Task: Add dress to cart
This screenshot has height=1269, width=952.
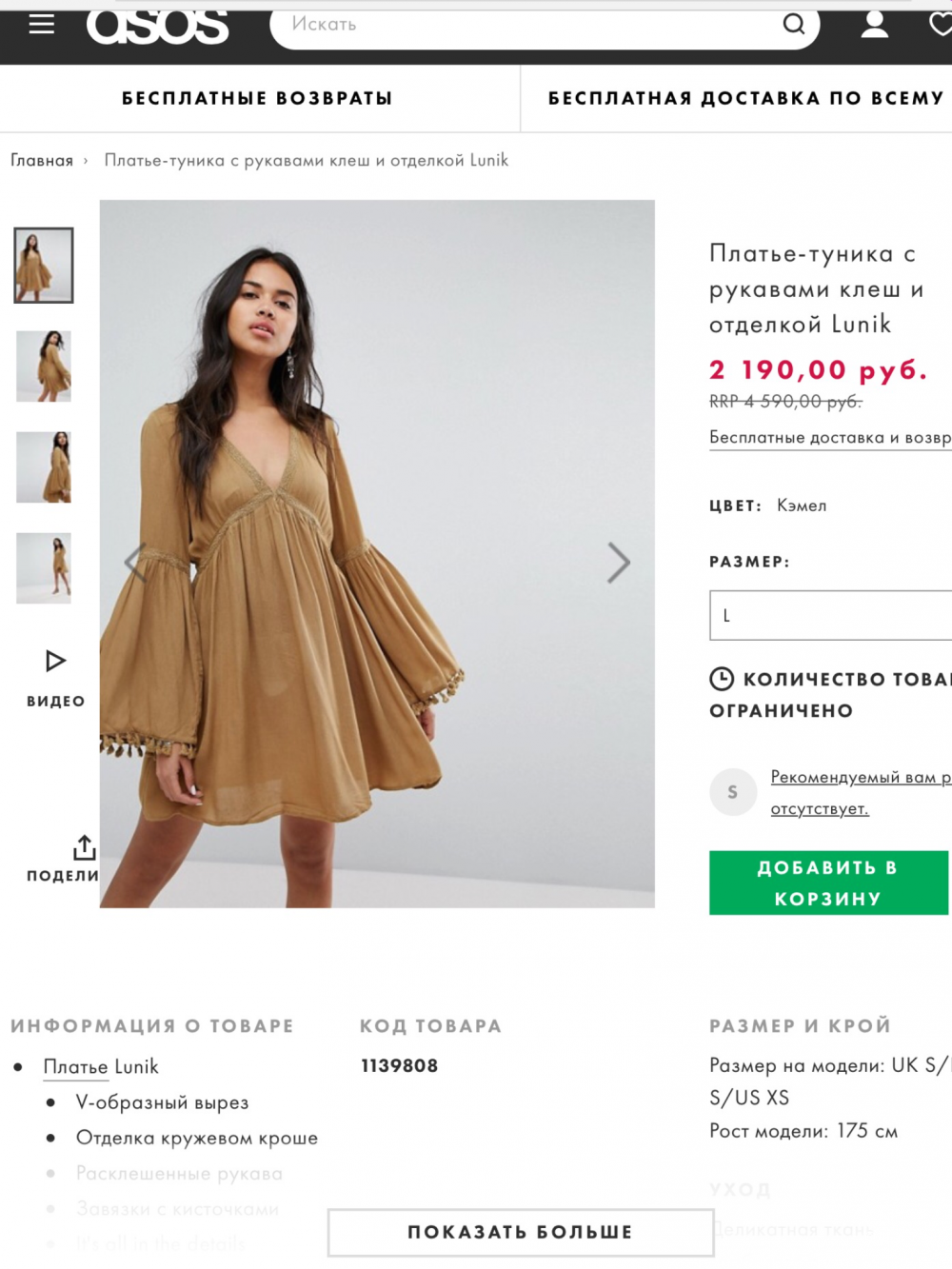Action: click(828, 882)
